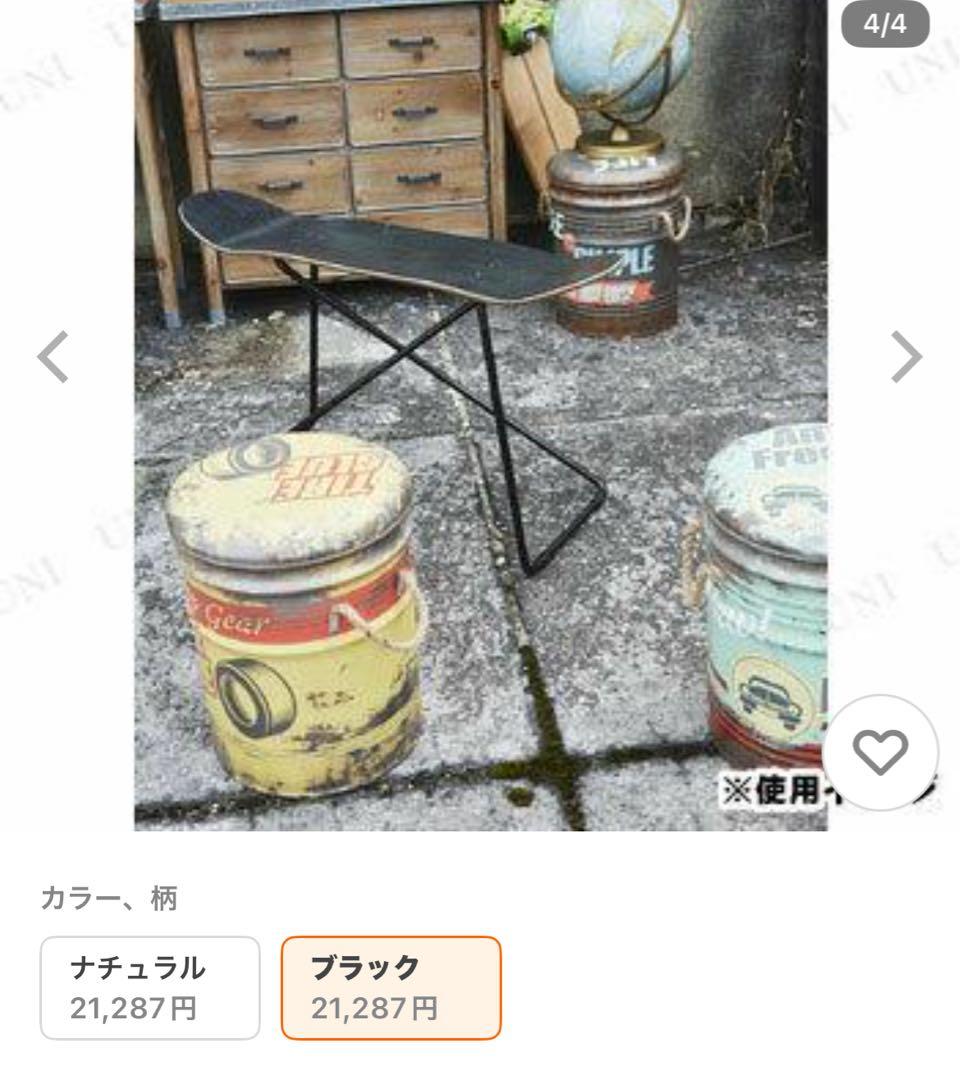Switch to the ナチュラル color option

(150, 985)
